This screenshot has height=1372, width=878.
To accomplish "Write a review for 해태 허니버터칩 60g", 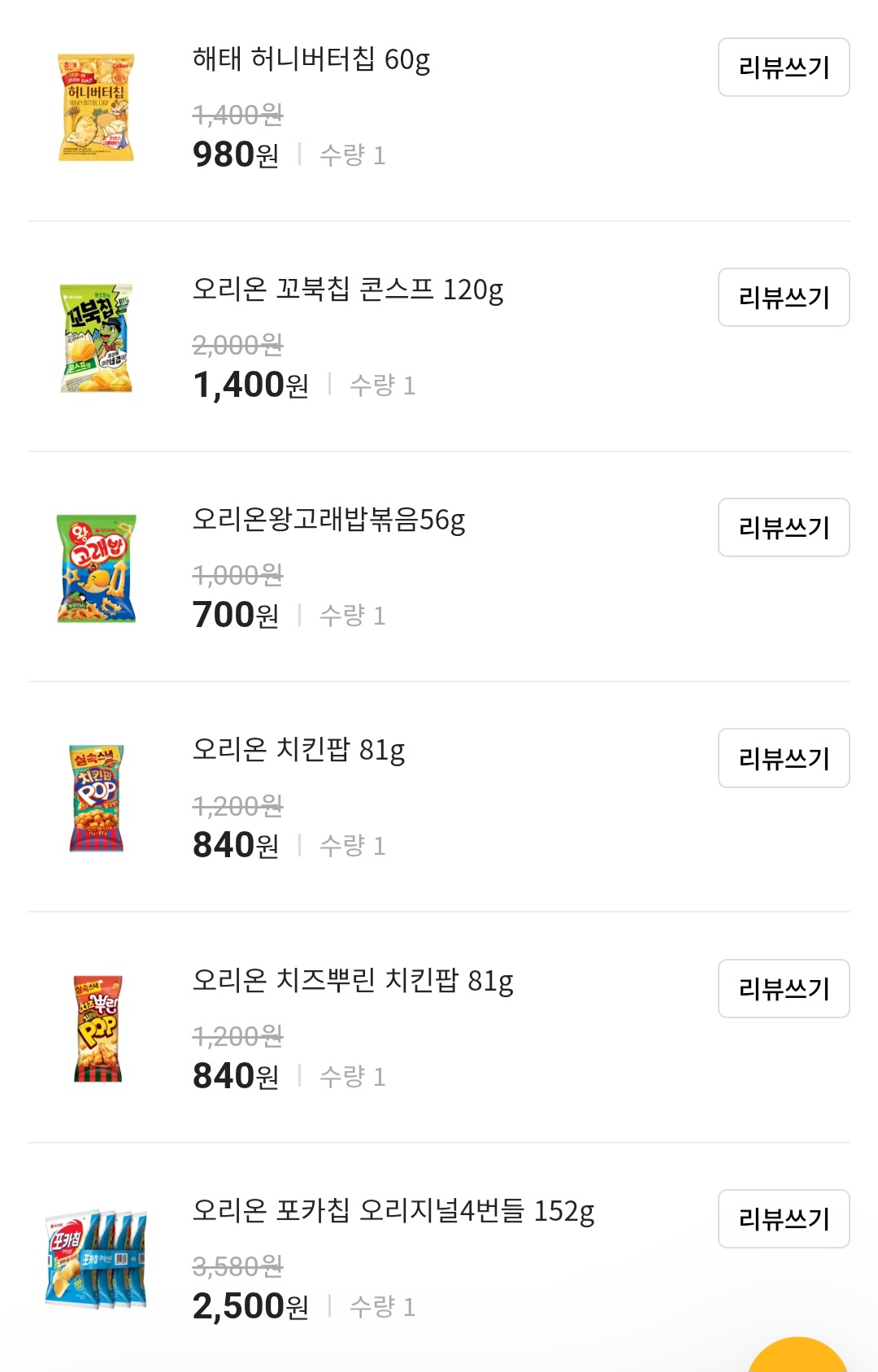I will 783,68.
